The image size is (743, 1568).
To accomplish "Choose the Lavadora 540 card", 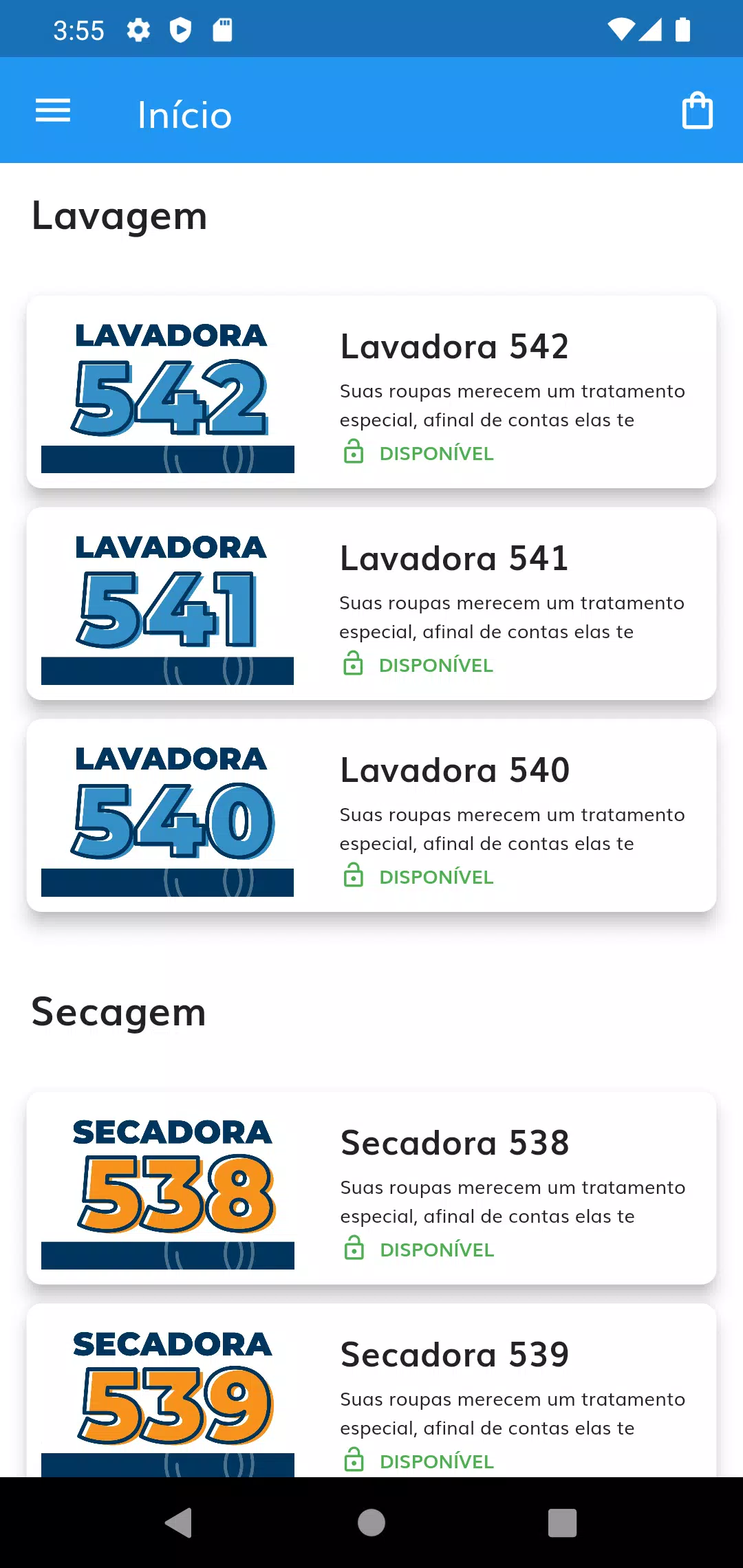I will click(x=371, y=816).
